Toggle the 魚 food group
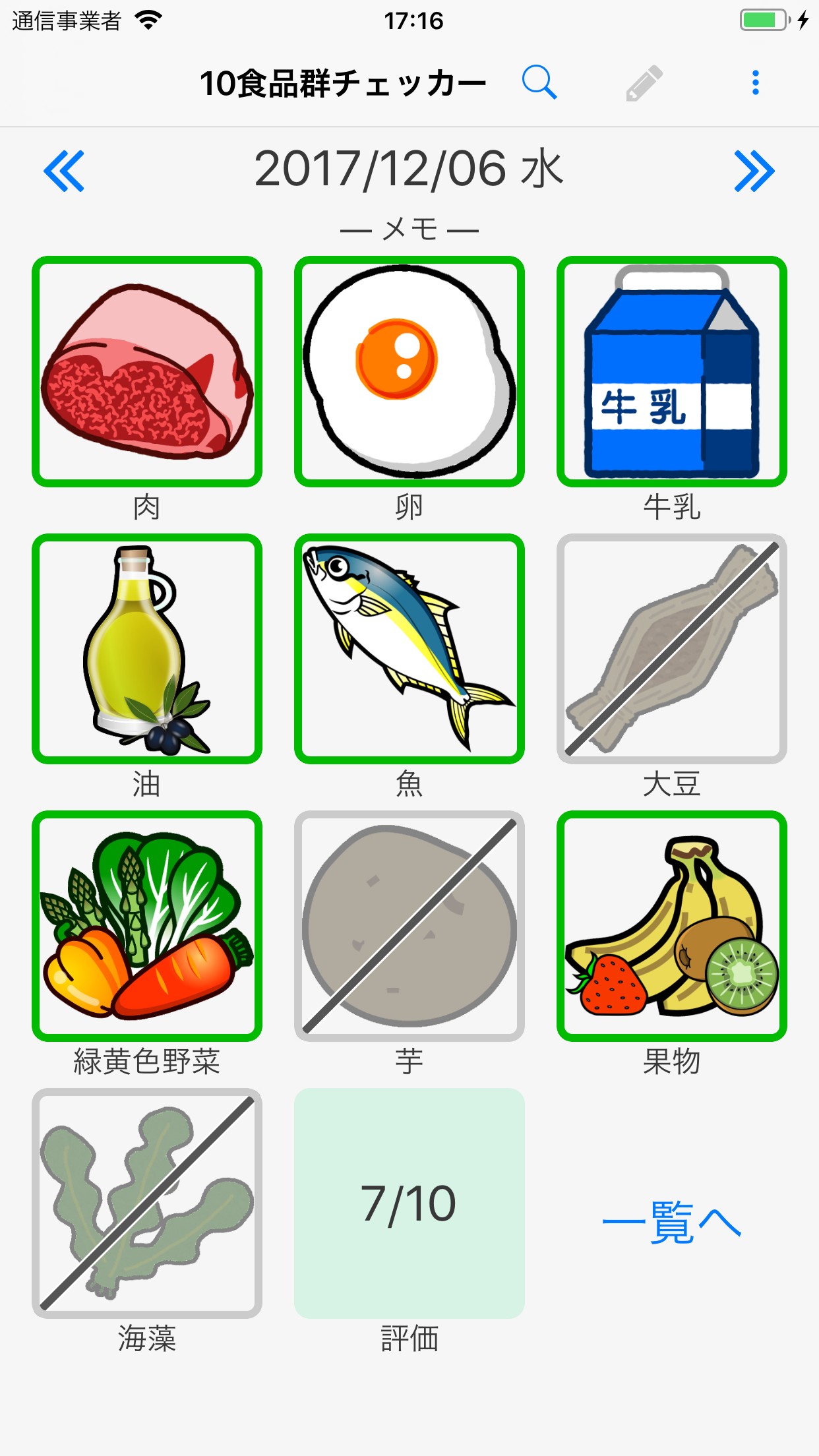The width and height of the screenshot is (819, 1456). (409, 649)
